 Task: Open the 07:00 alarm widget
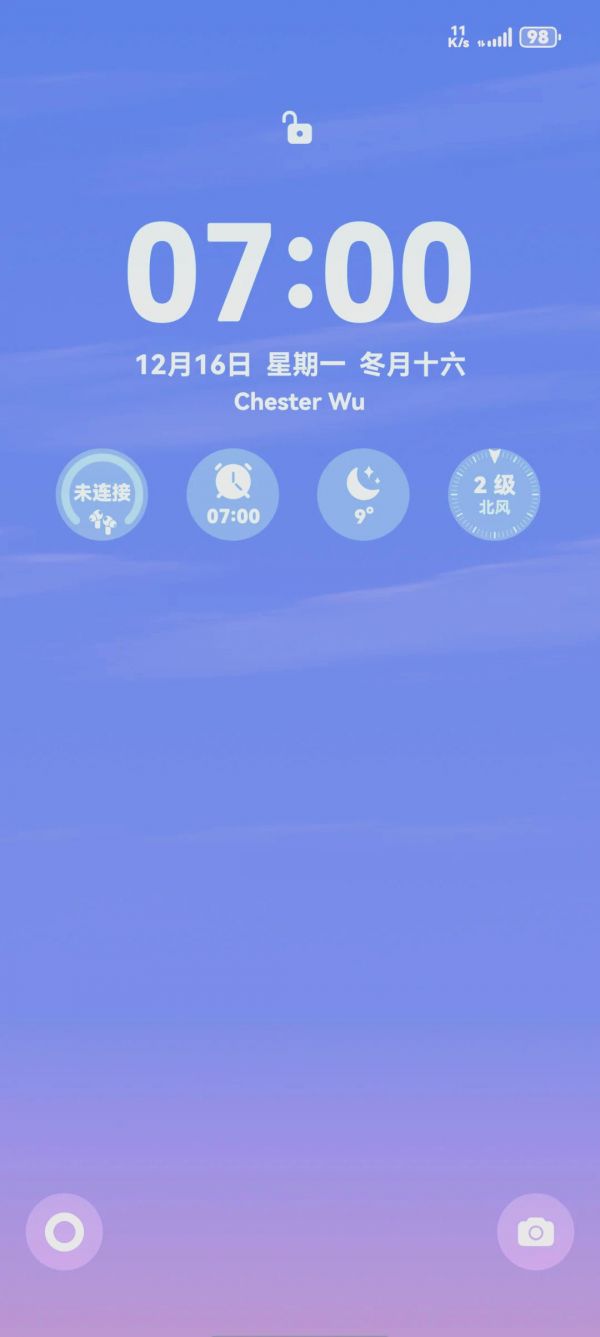(x=233, y=495)
